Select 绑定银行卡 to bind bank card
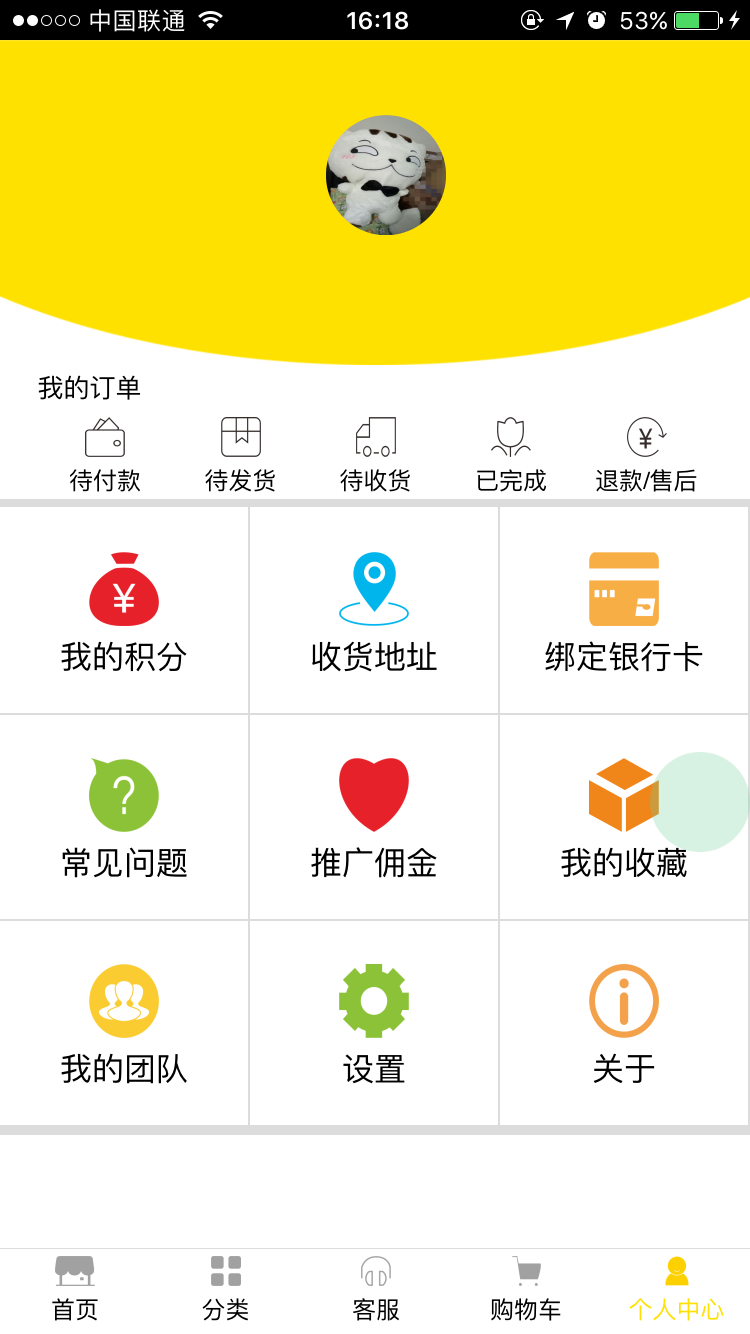The width and height of the screenshot is (750, 1334). coord(624,611)
